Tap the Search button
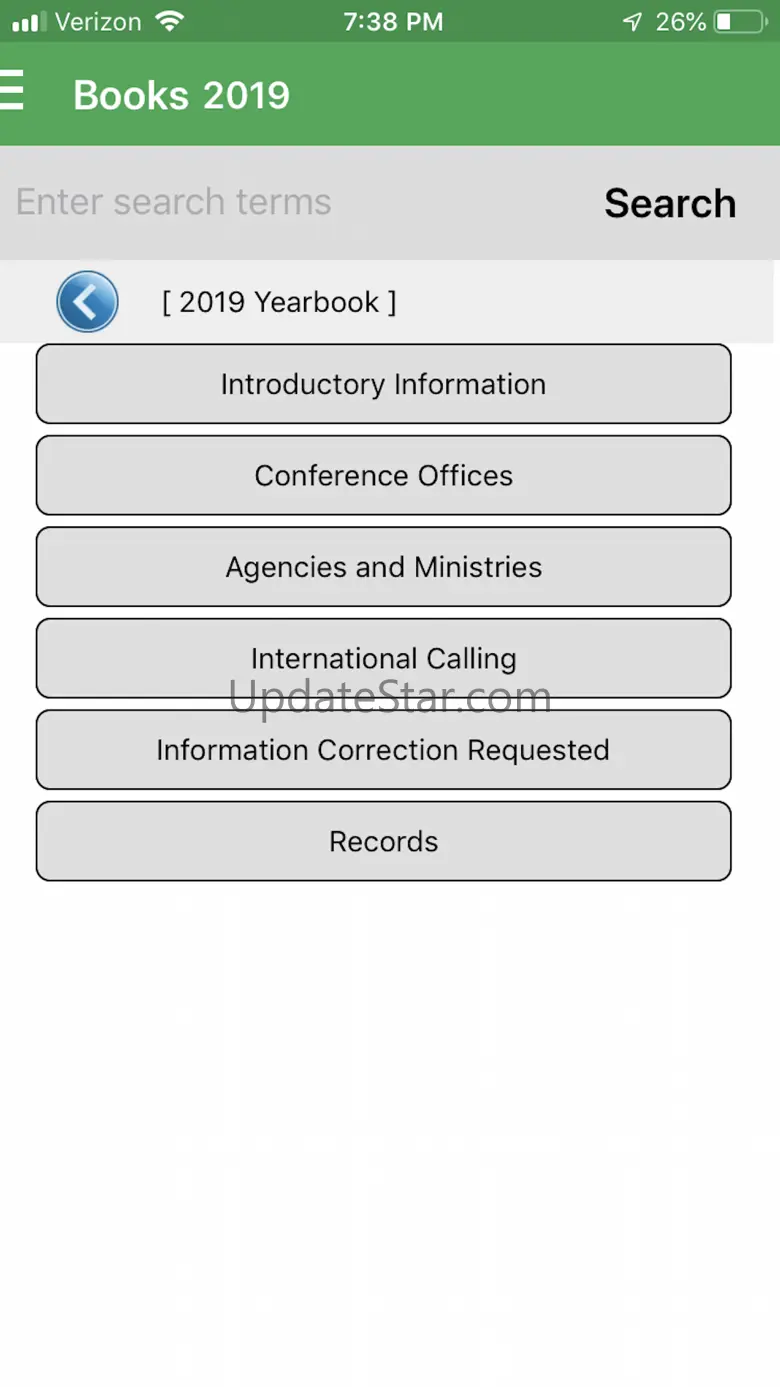The image size is (780, 1387). coord(670,203)
